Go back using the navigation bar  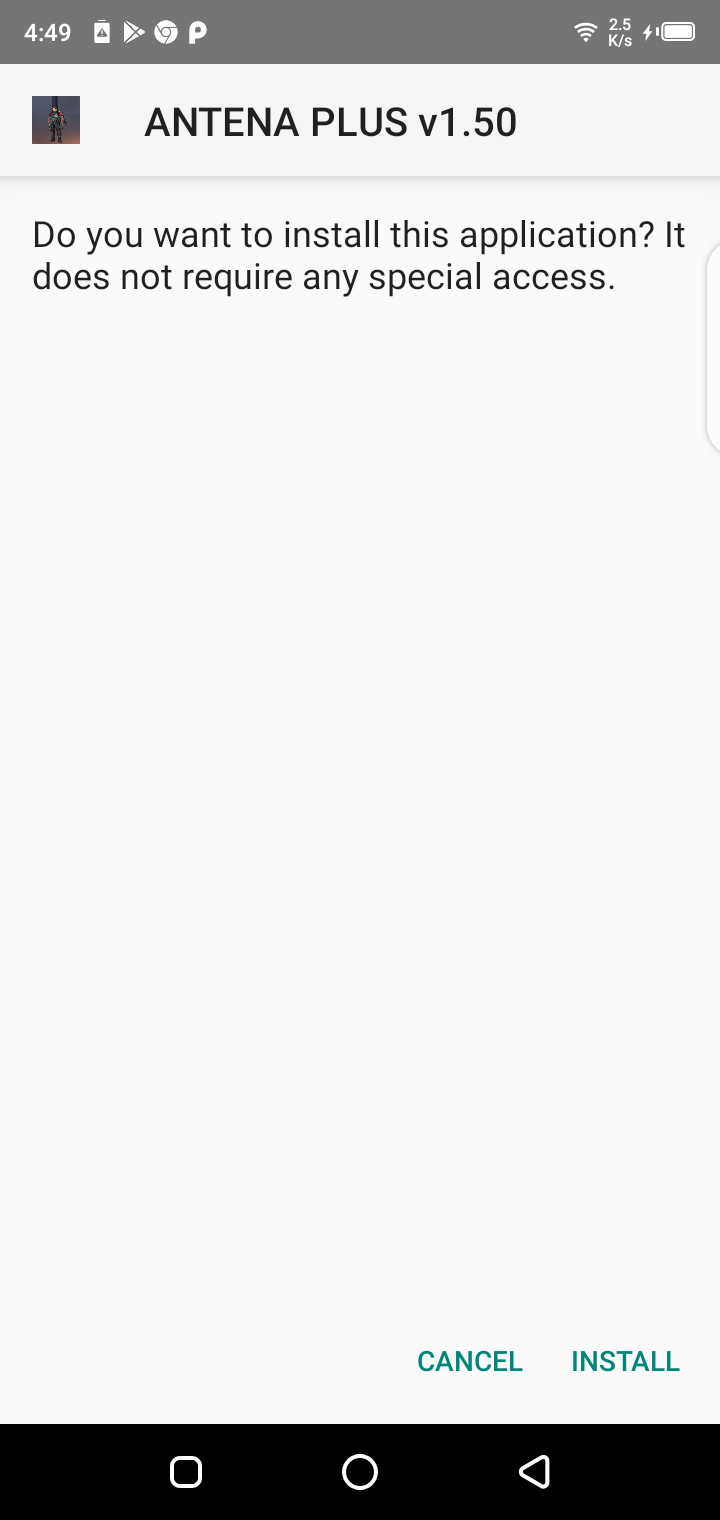point(534,1471)
